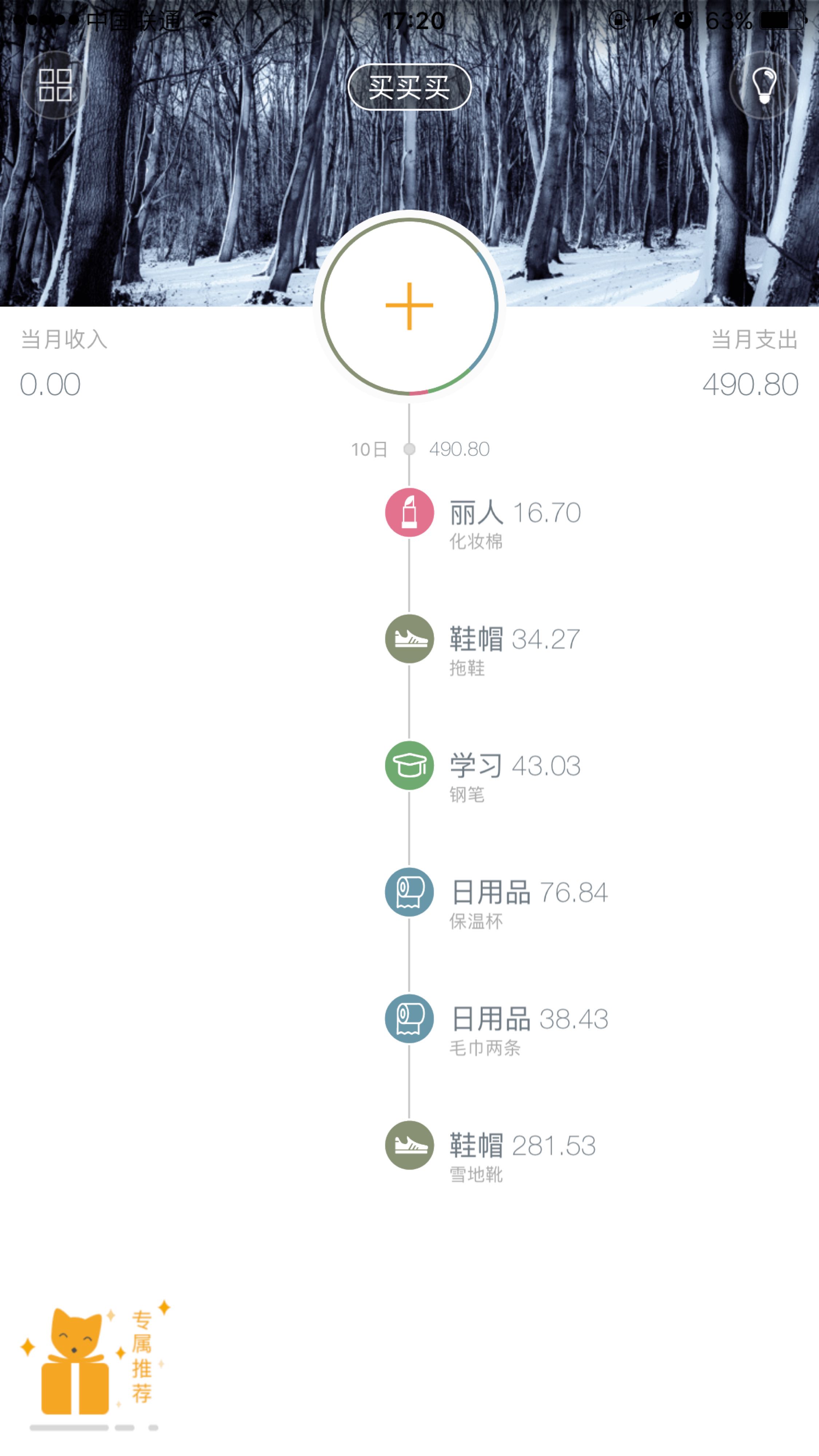Add a new record with the plus button
The image size is (819, 1456).
(x=409, y=306)
